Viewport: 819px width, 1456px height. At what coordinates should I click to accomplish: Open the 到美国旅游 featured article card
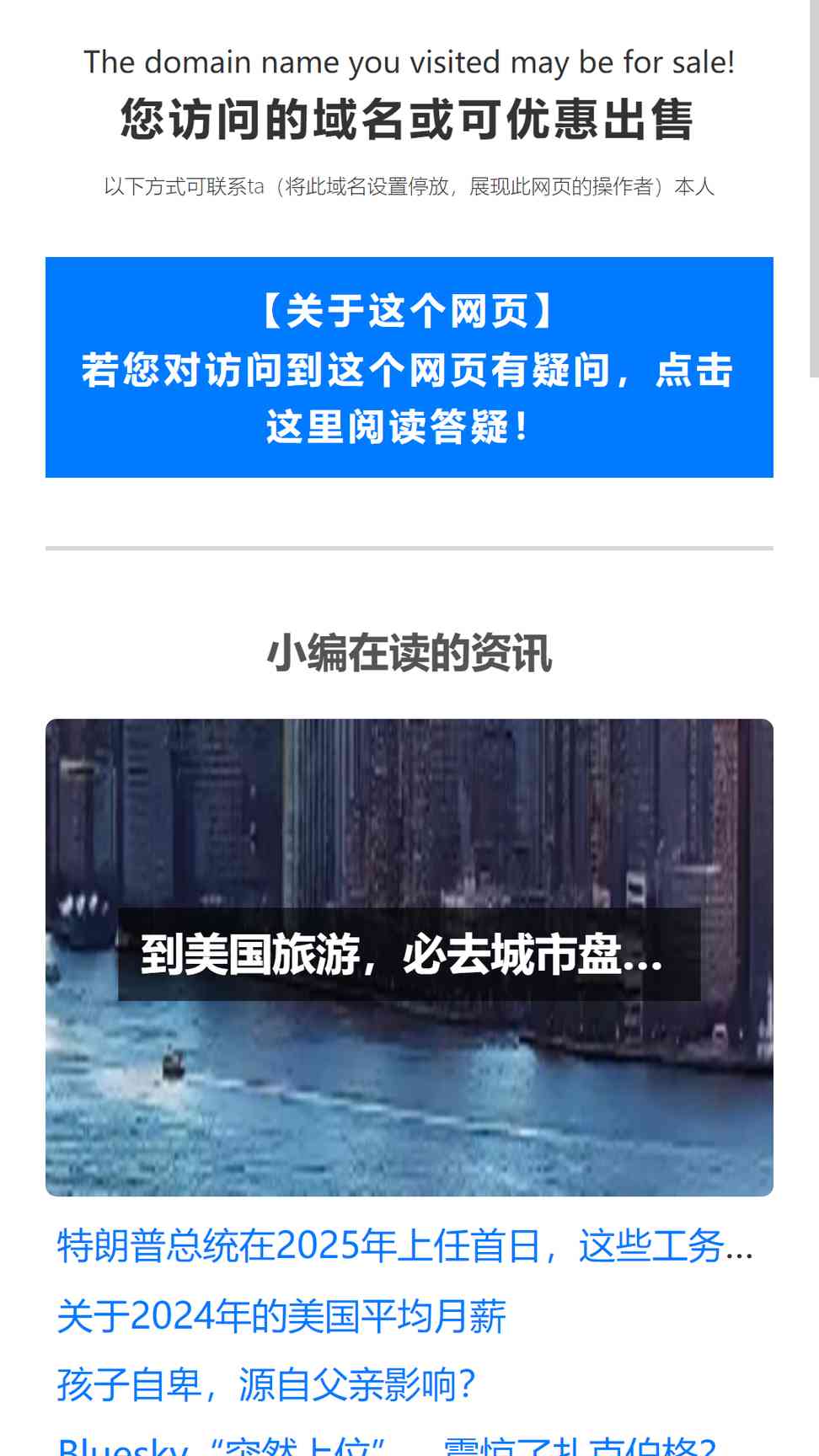[409, 957]
